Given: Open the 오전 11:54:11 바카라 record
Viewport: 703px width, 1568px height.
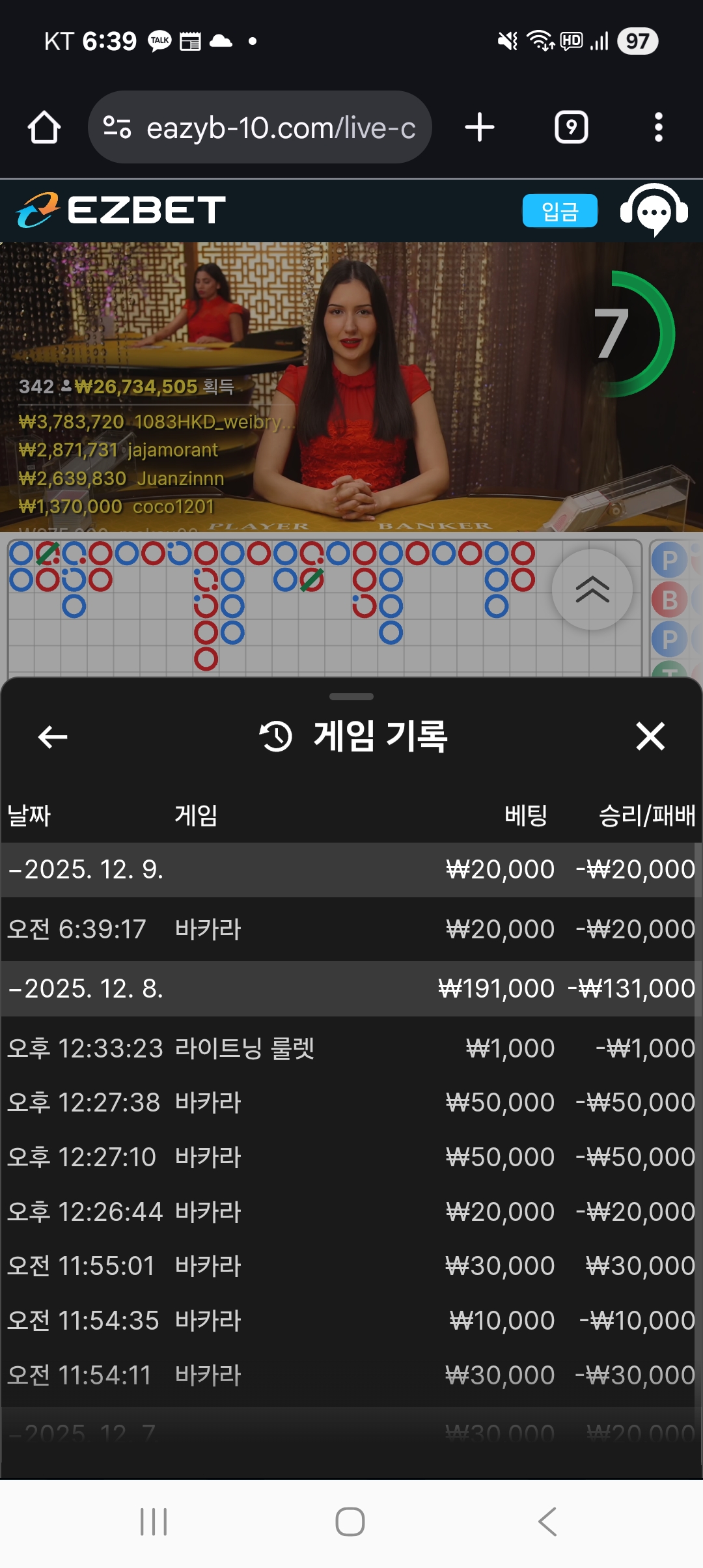Looking at the screenshot, I should [351, 1375].
